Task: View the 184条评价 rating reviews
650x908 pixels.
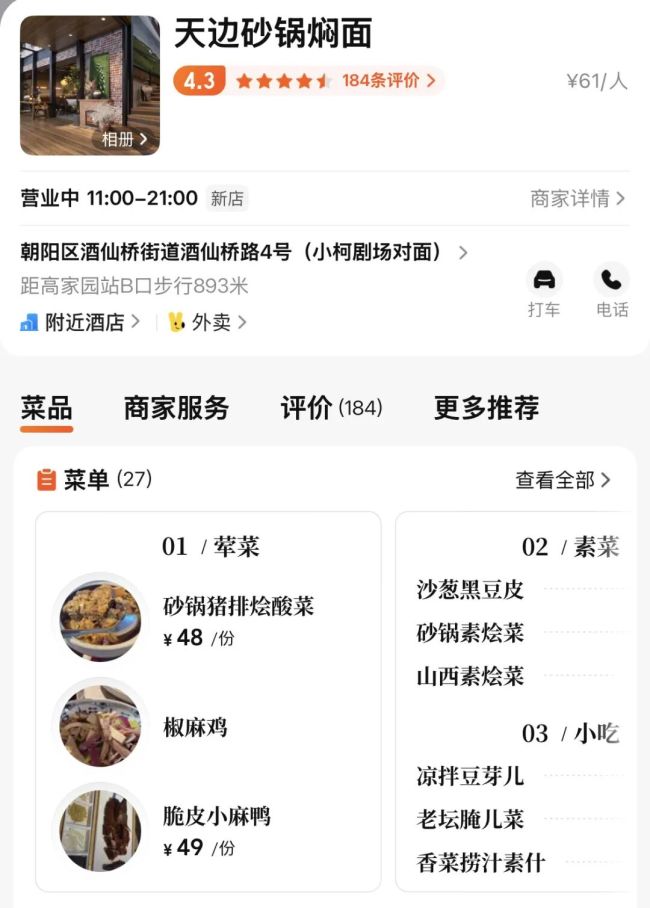Action: (388, 81)
